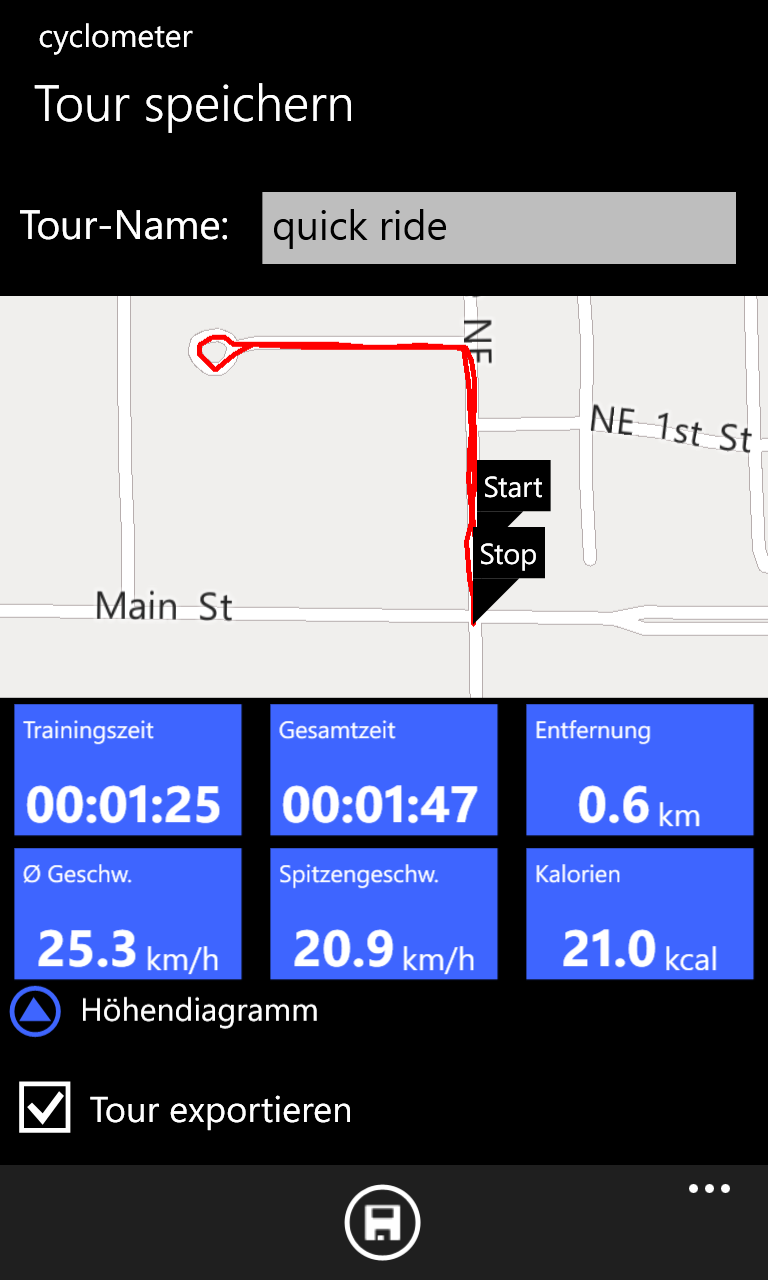Tap the Ø Geschw. average speed tile
This screenshot has height=1280, width=768.
coord(127,913)
